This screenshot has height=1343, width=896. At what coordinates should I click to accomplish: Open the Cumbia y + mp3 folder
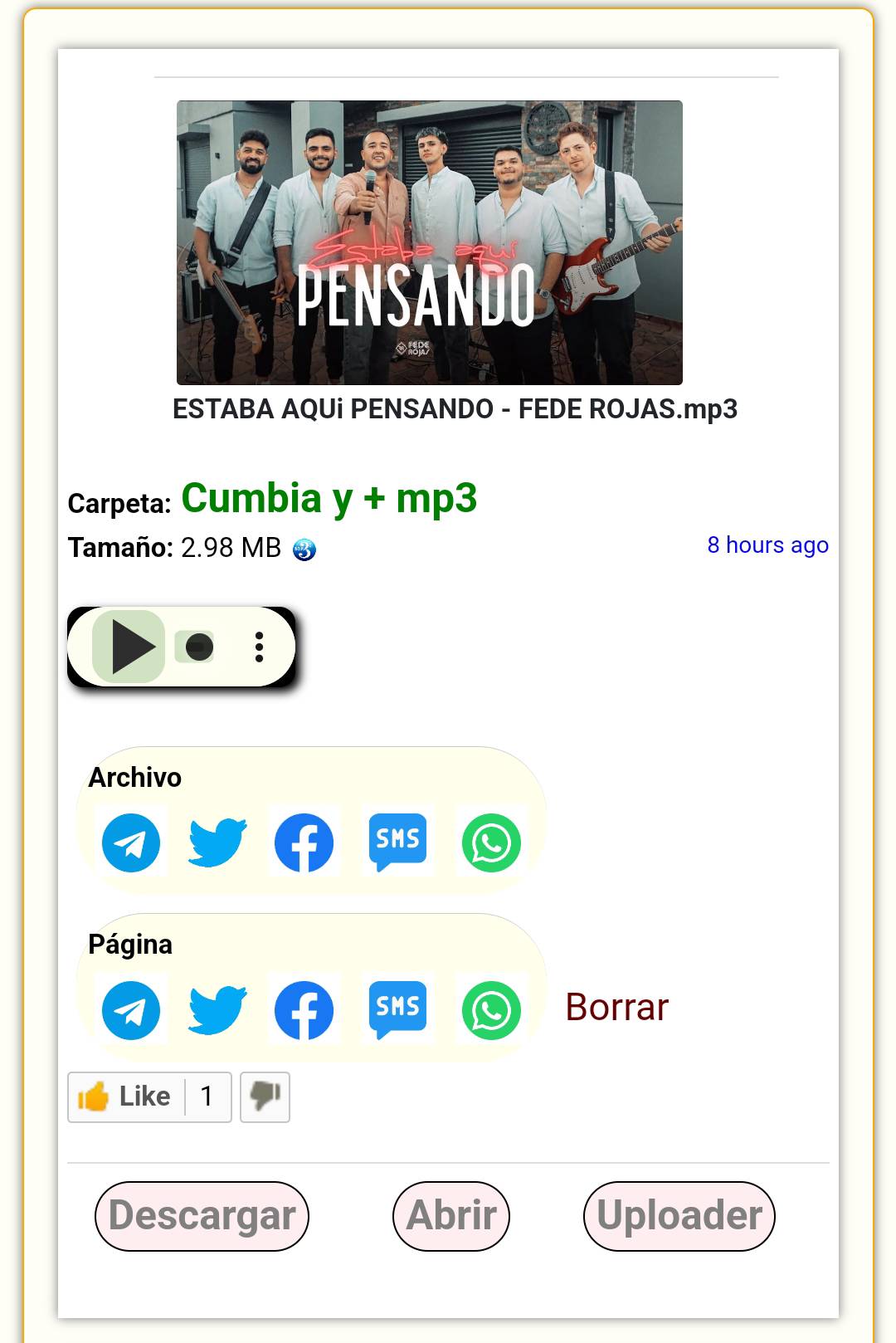329,498
